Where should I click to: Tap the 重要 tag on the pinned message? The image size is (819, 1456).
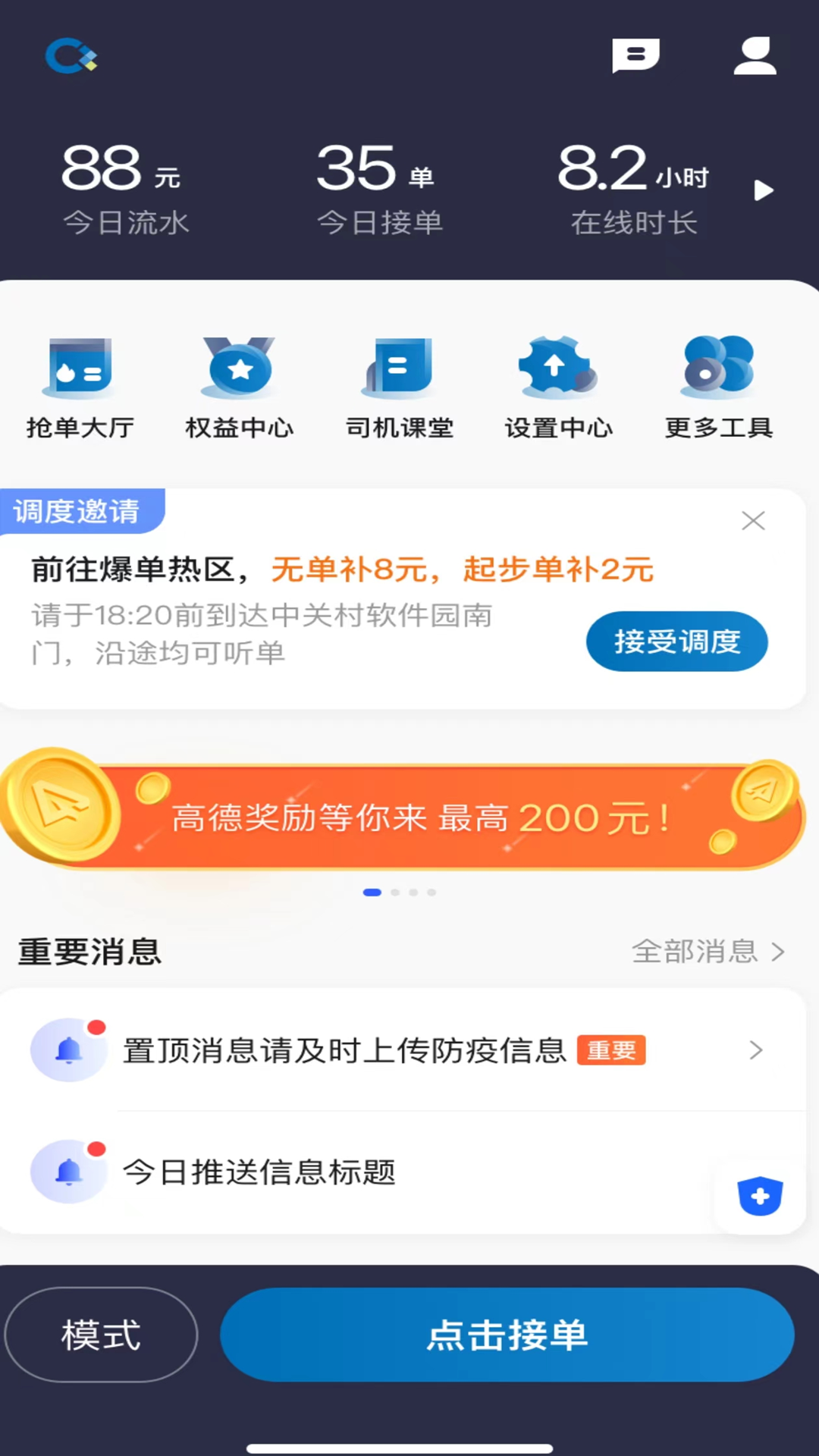[x=611, y=1050]
